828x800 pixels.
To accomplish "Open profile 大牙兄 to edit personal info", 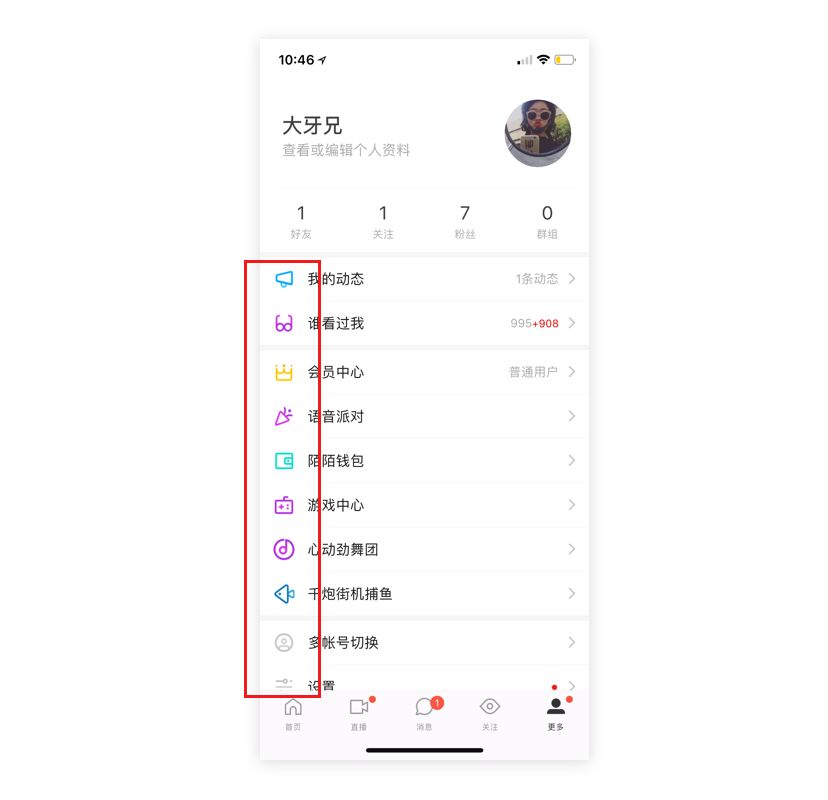I will [x=345, y=137].
